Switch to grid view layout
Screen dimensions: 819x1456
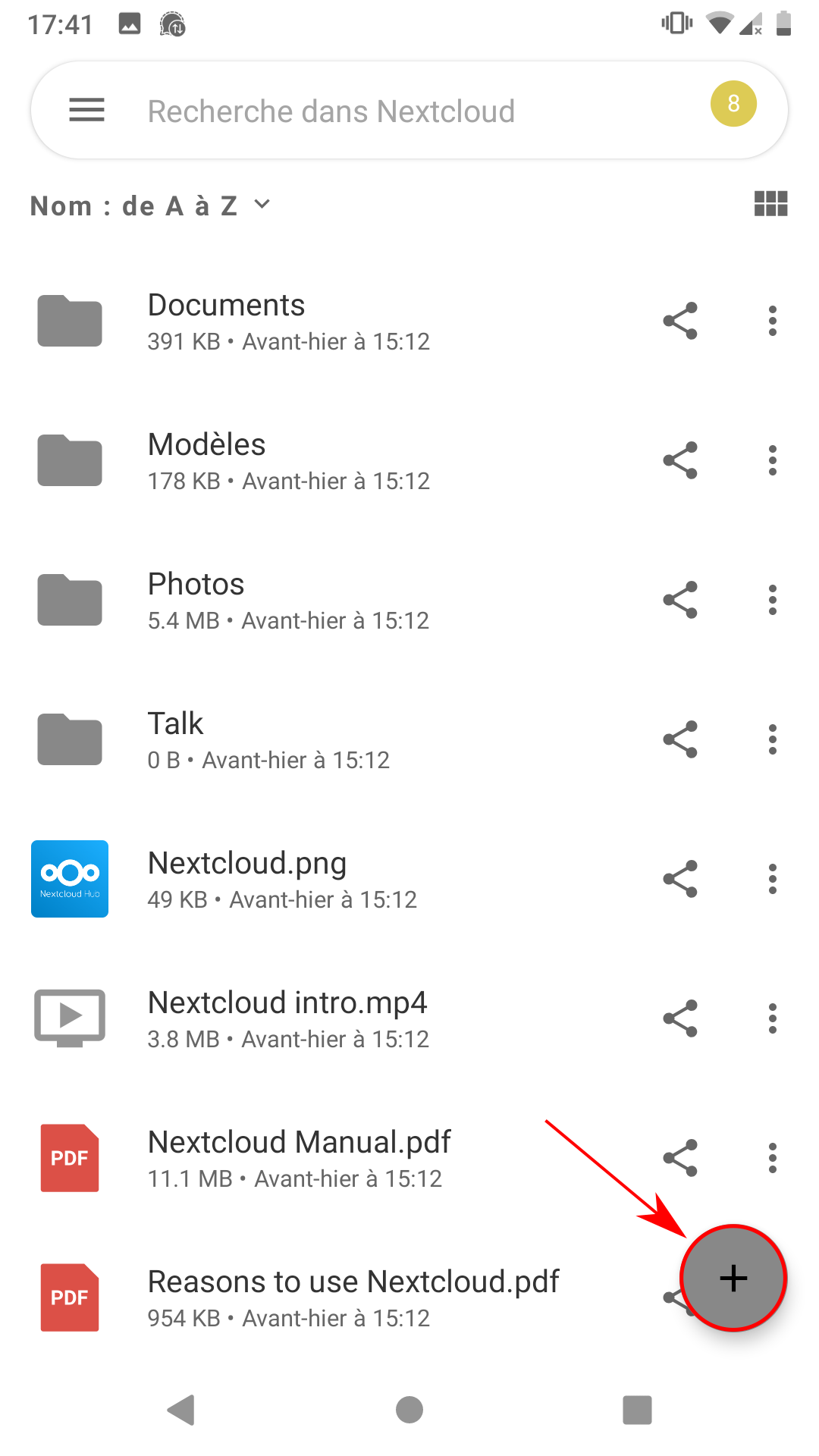770,204
